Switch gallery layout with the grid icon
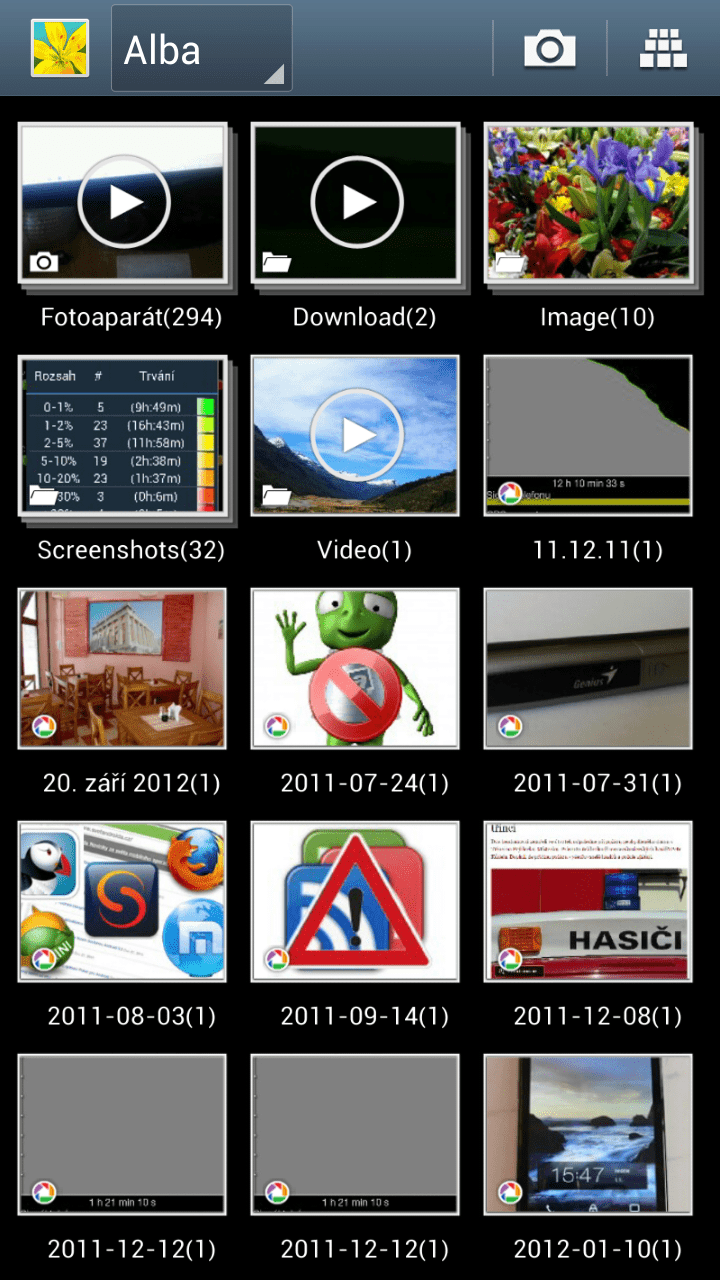 click(x=663, y=48)
